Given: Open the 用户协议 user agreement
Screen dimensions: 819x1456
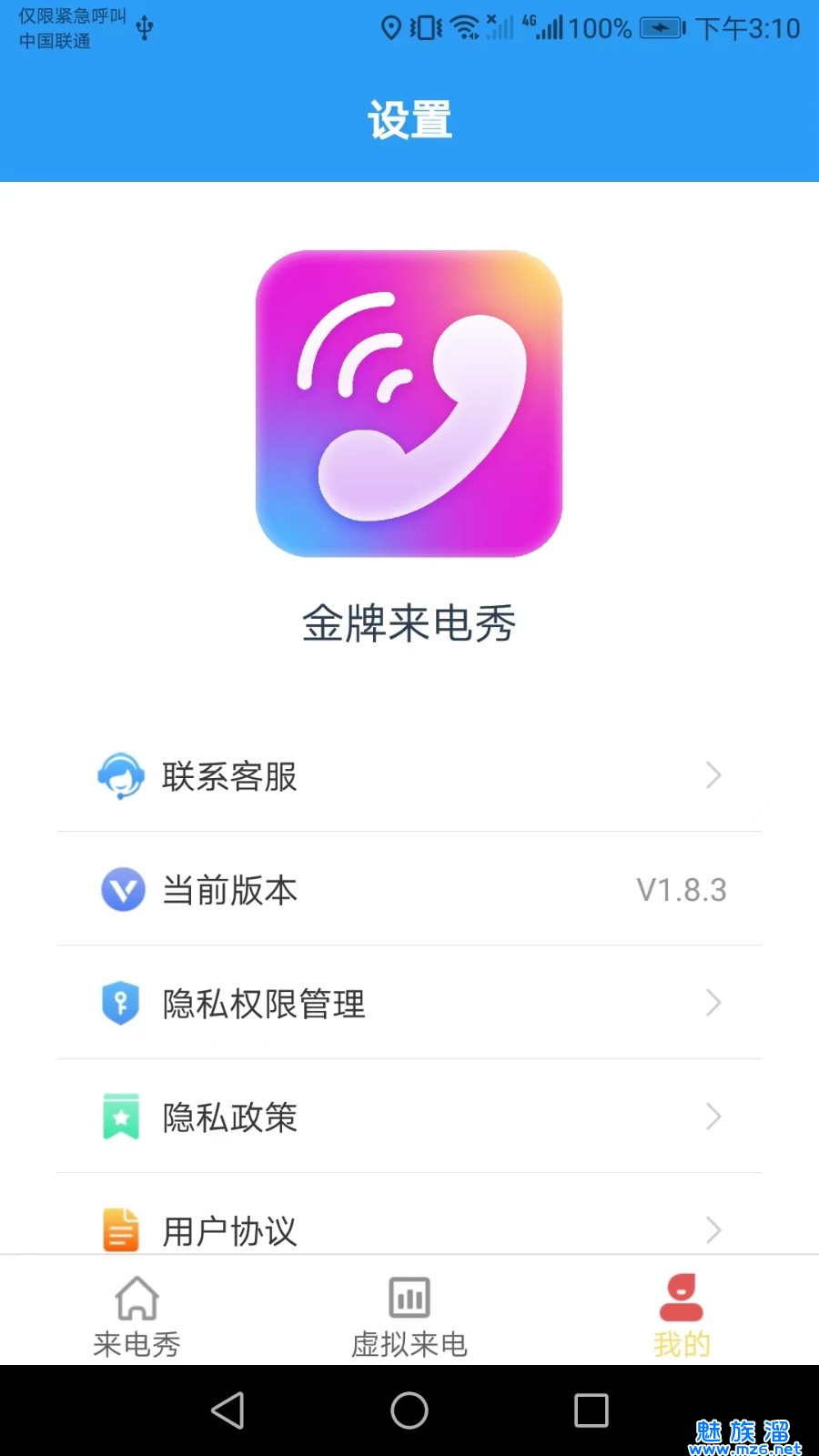Looking at the screenshot, I should 409,1228.
